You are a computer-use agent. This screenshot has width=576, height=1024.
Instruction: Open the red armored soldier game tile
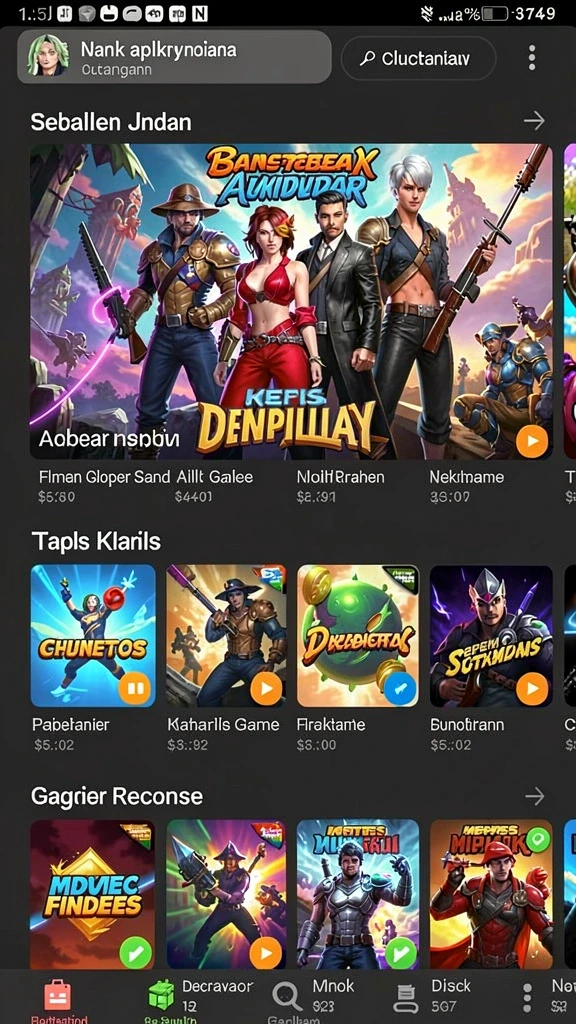click(491, 894)
